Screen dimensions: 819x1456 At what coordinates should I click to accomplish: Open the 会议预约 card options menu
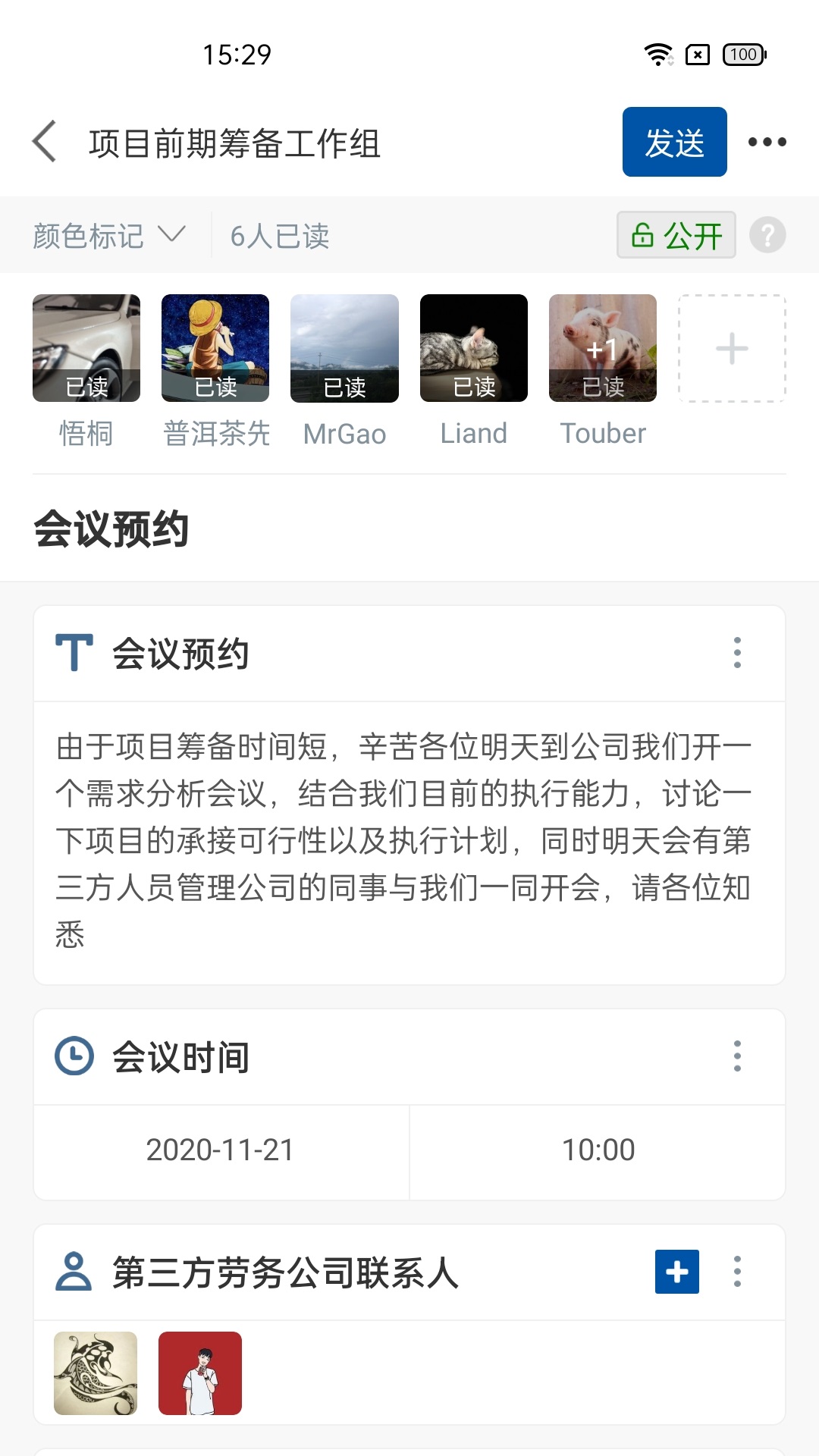736,652
